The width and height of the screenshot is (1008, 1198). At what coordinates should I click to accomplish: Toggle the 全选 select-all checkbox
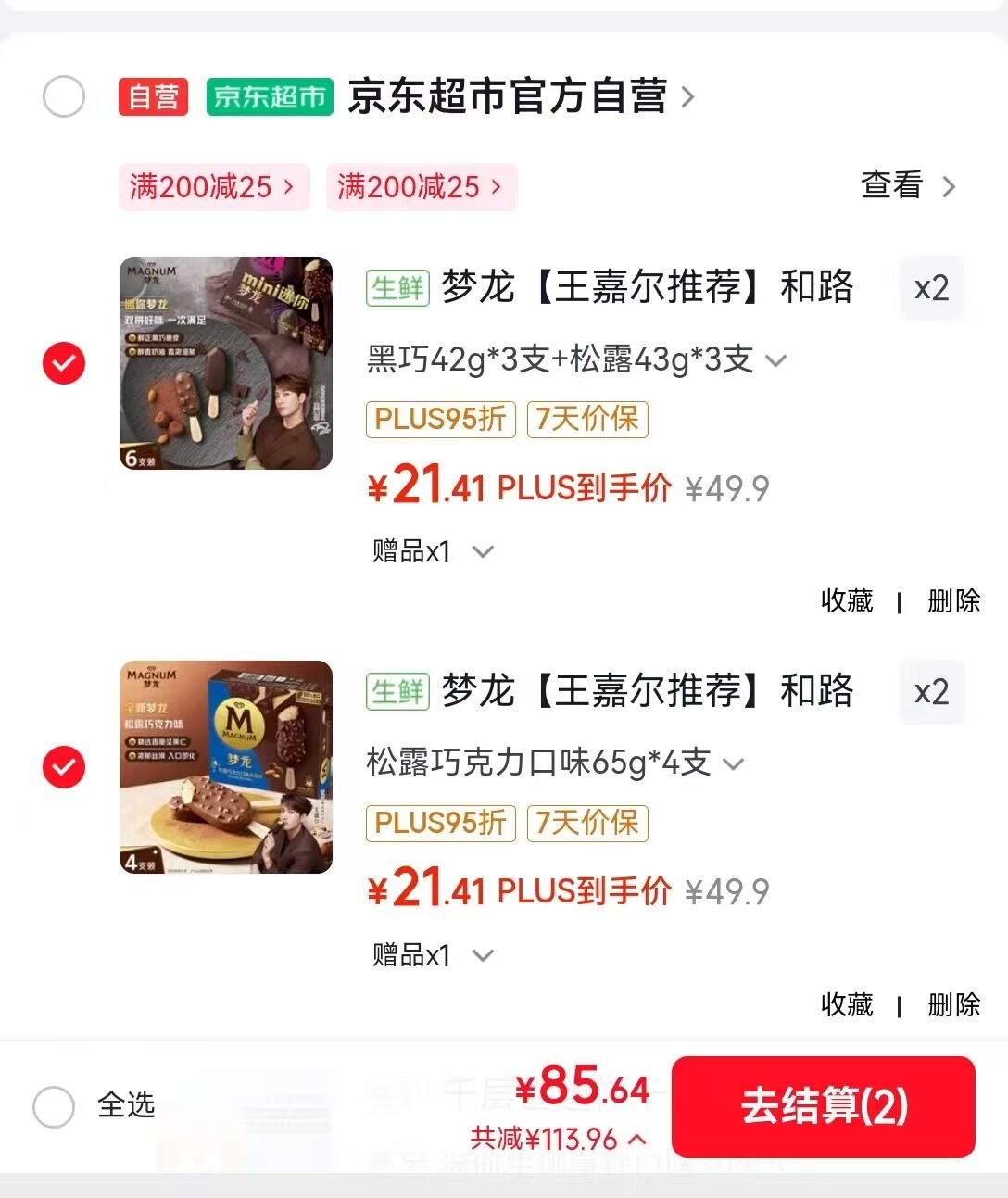click(54, 1106)
